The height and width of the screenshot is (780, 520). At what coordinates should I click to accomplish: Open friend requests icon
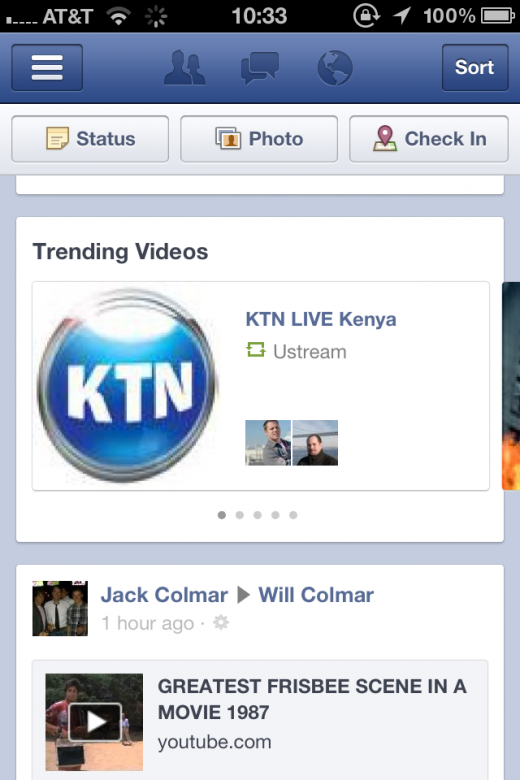click(x=185, y=68)
